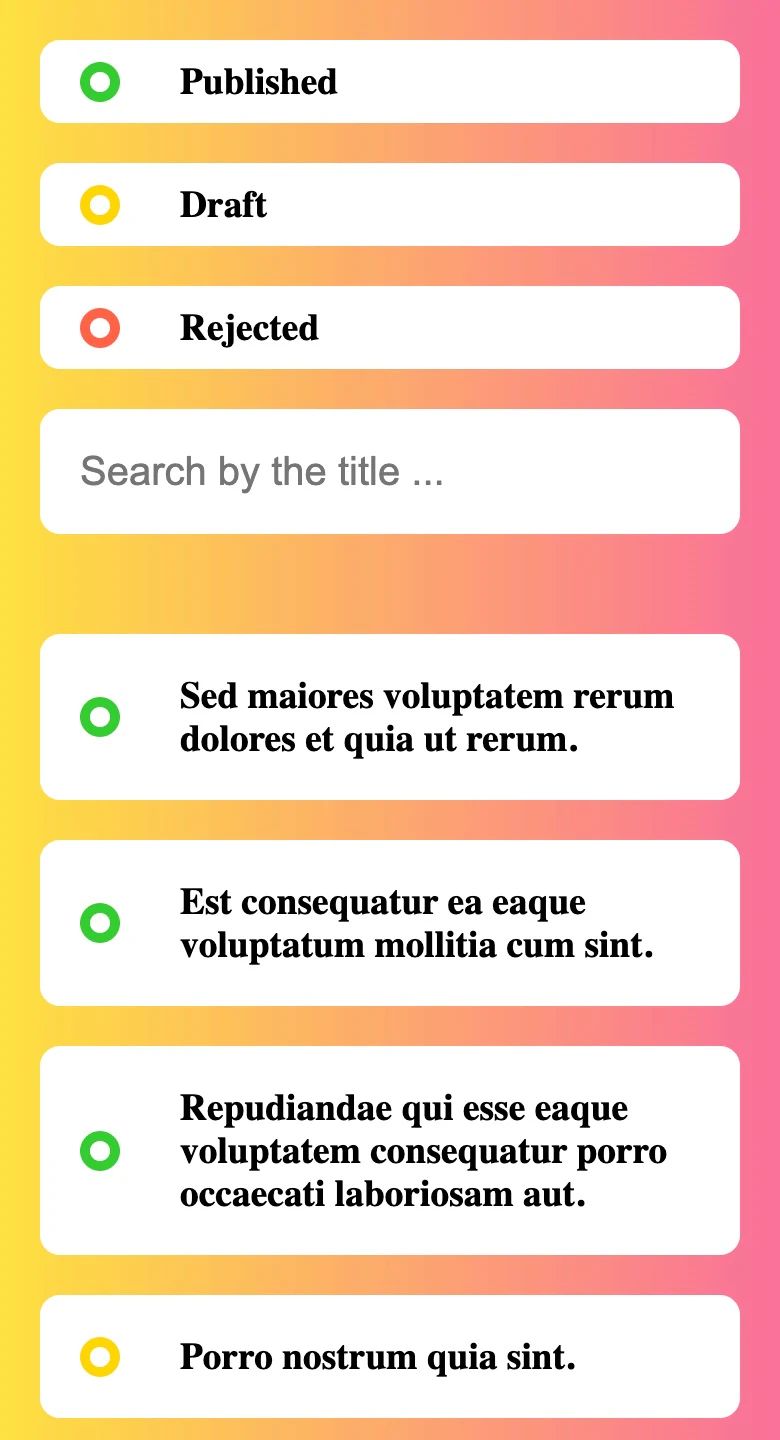Click the green icon on 'Sed maiores voluptatem' item

point(99,716)
